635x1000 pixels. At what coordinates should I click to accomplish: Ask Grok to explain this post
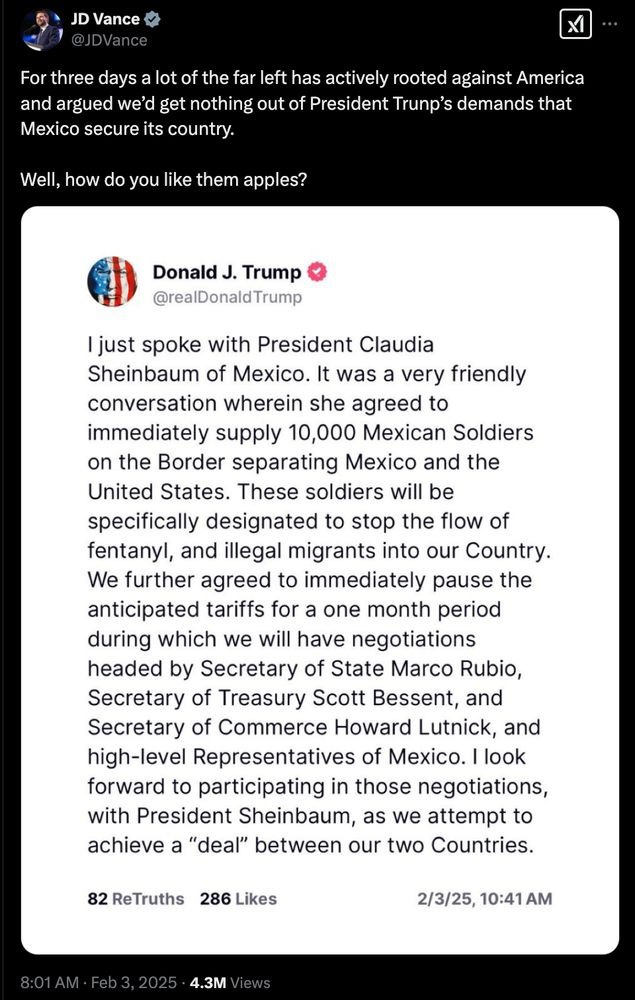[x=577, y=25]
